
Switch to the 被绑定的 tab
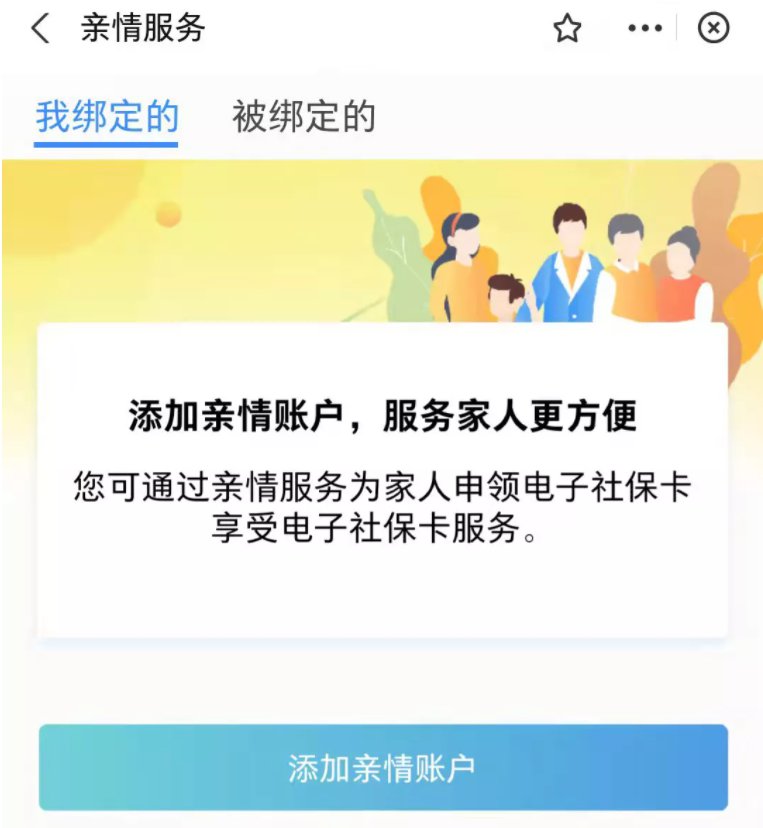(x=303, y=117)
